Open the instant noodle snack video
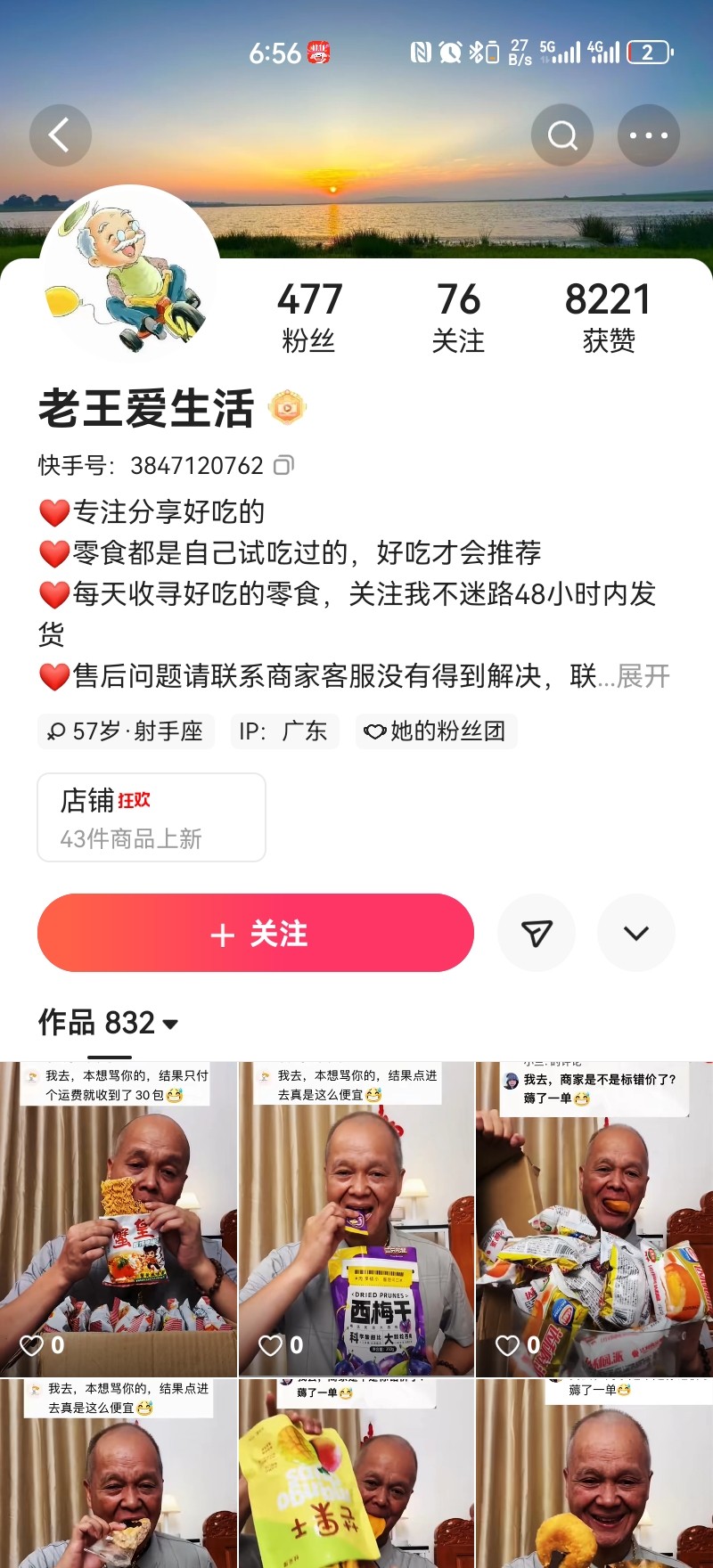713x1568 pixels. pyautogui.click(x=118, y=1221)
